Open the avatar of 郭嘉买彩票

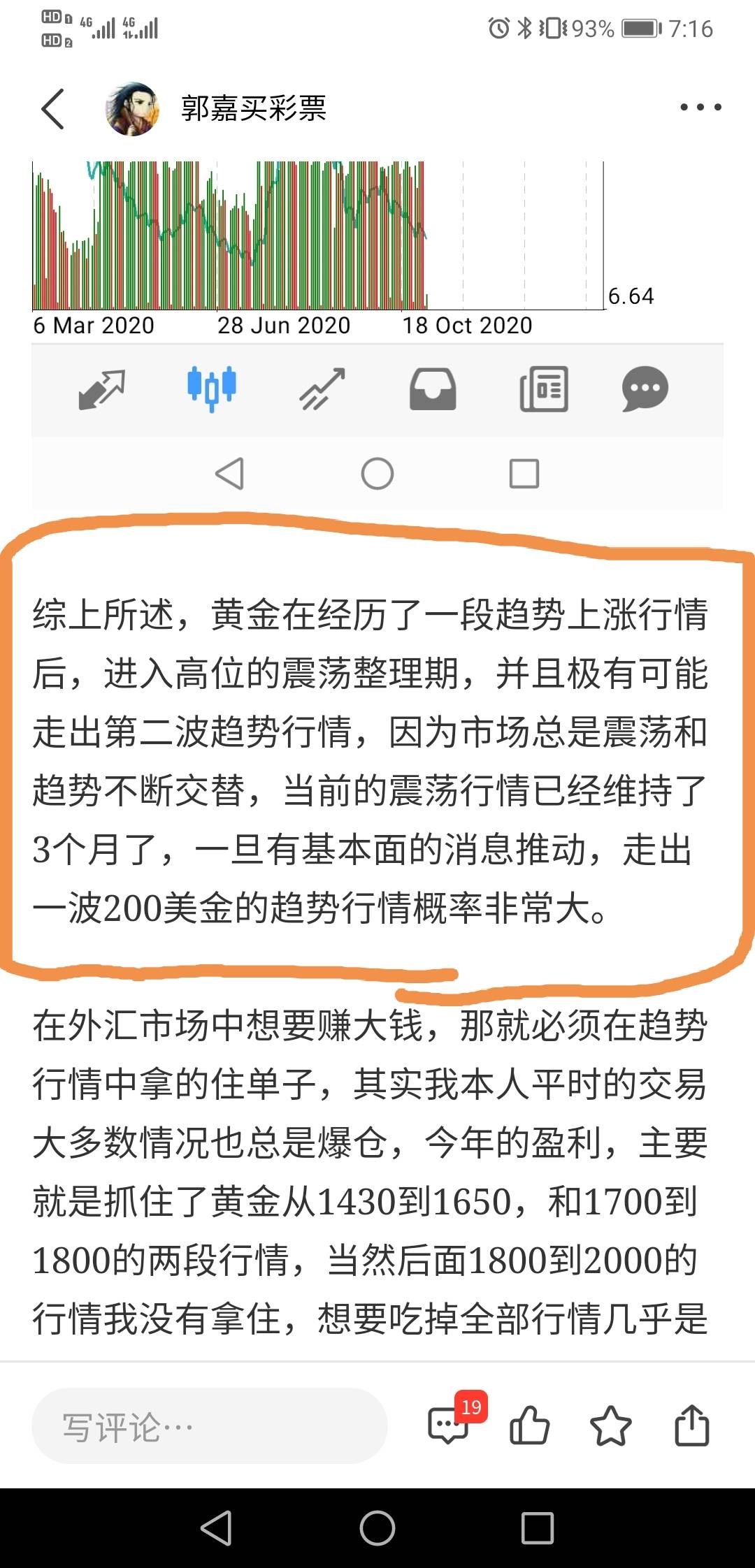click(132, 109)
